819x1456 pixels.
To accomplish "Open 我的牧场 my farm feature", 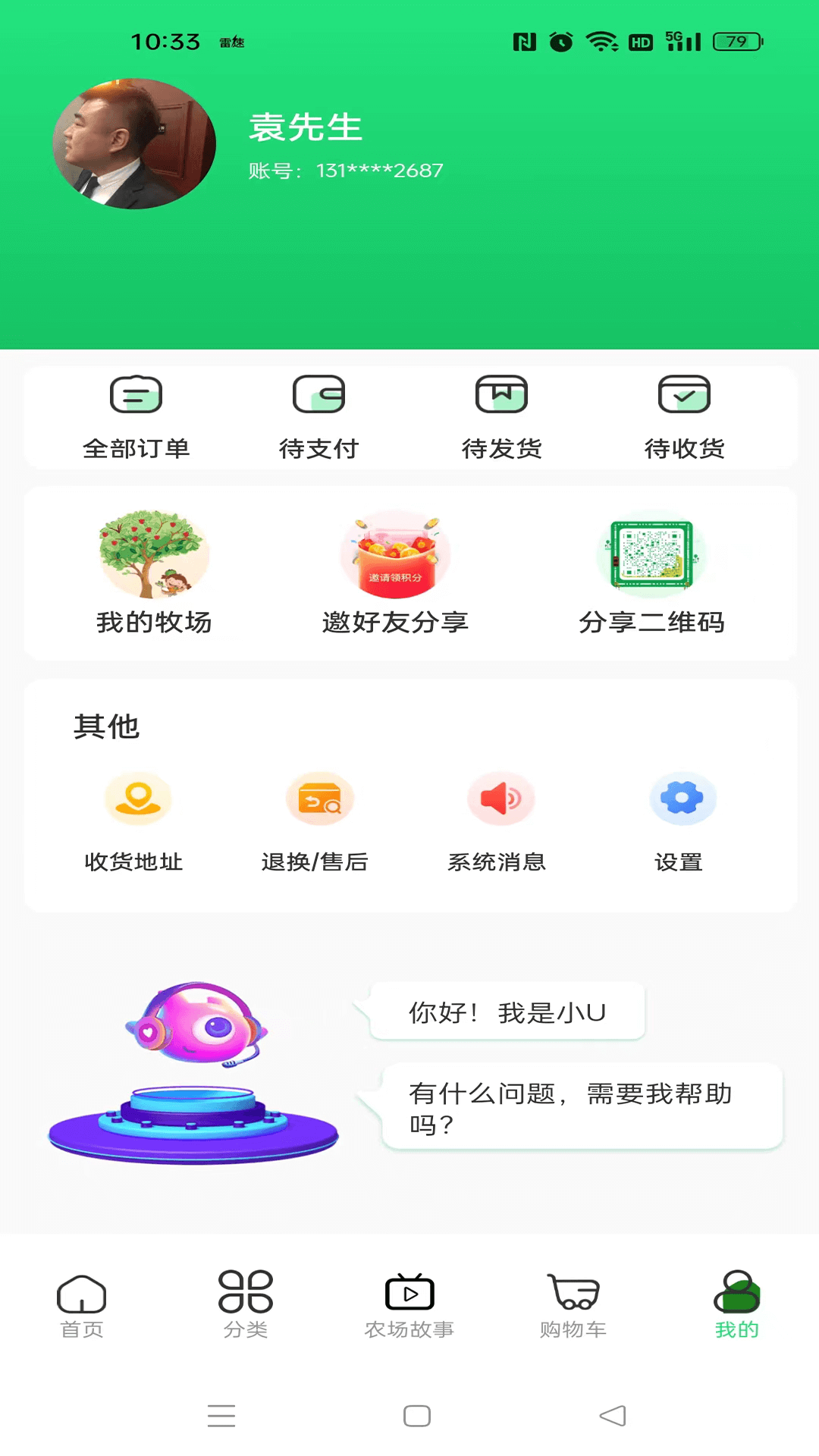I will (x=153, y=573).
